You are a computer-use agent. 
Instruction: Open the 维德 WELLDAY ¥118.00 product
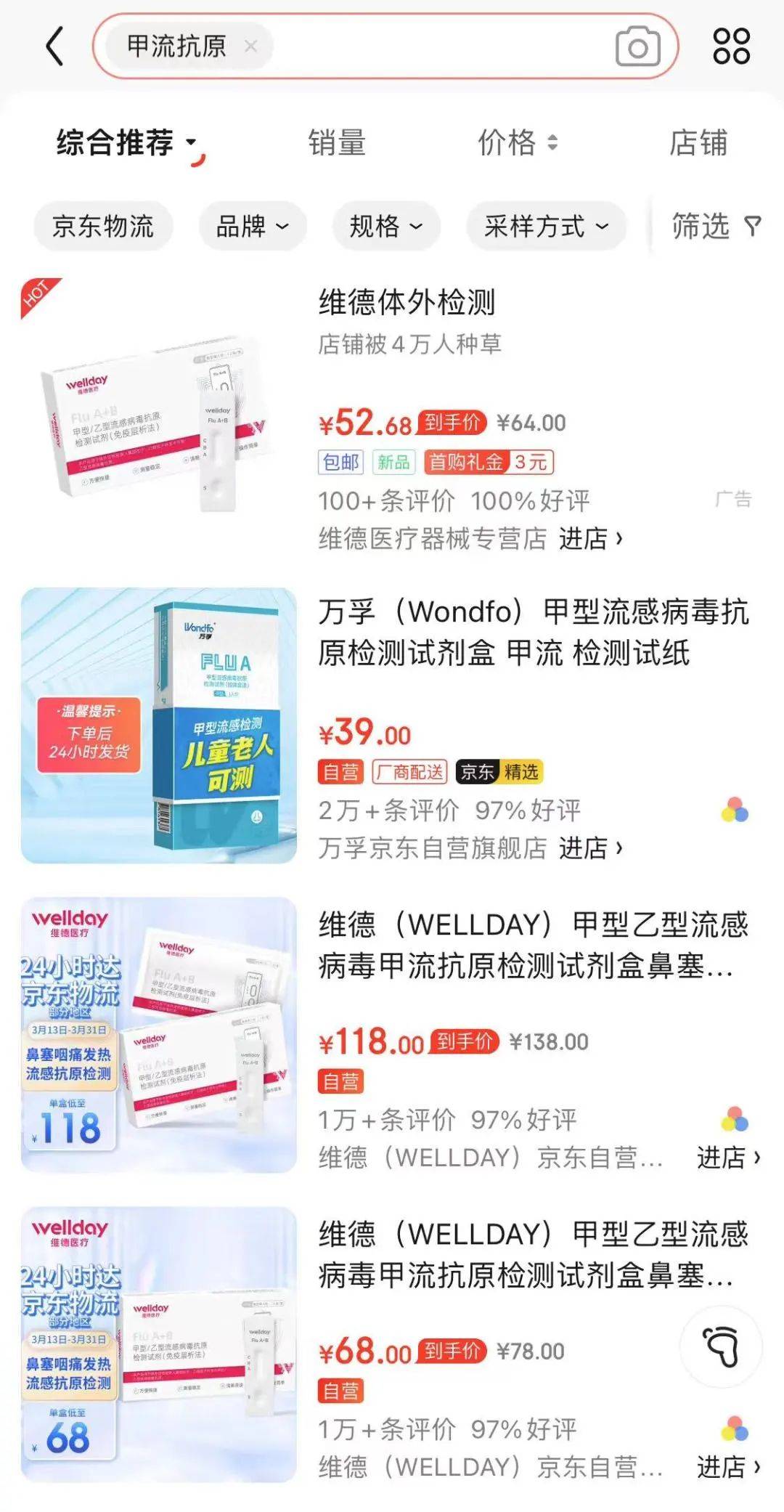(x=533, y=945)
